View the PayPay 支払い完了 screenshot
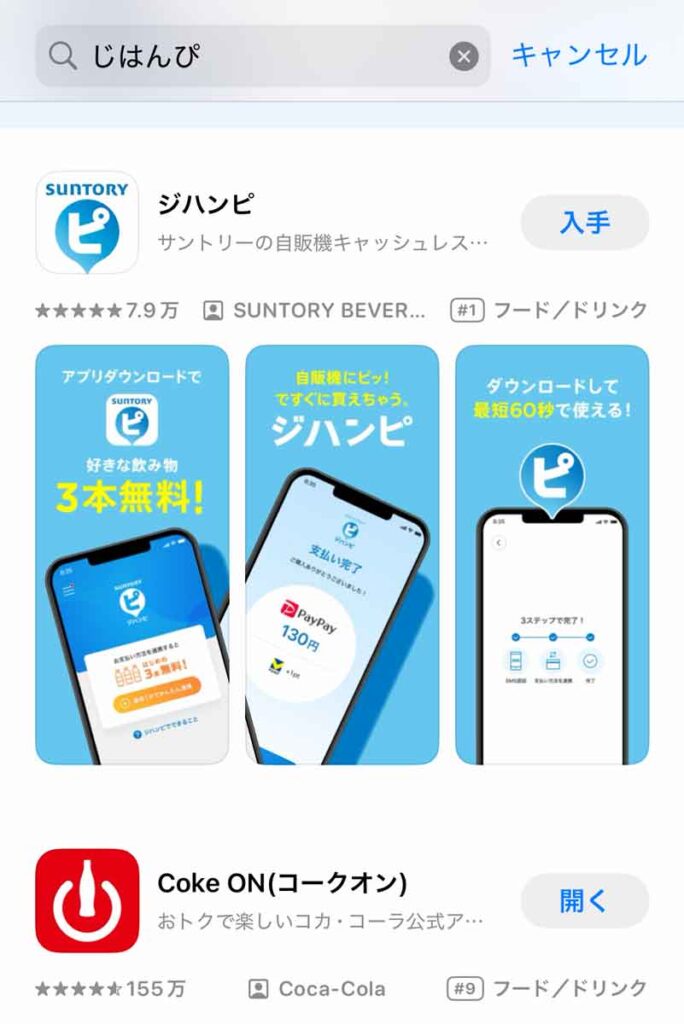This screenshot has width=684, height=1024. [342, 555]
